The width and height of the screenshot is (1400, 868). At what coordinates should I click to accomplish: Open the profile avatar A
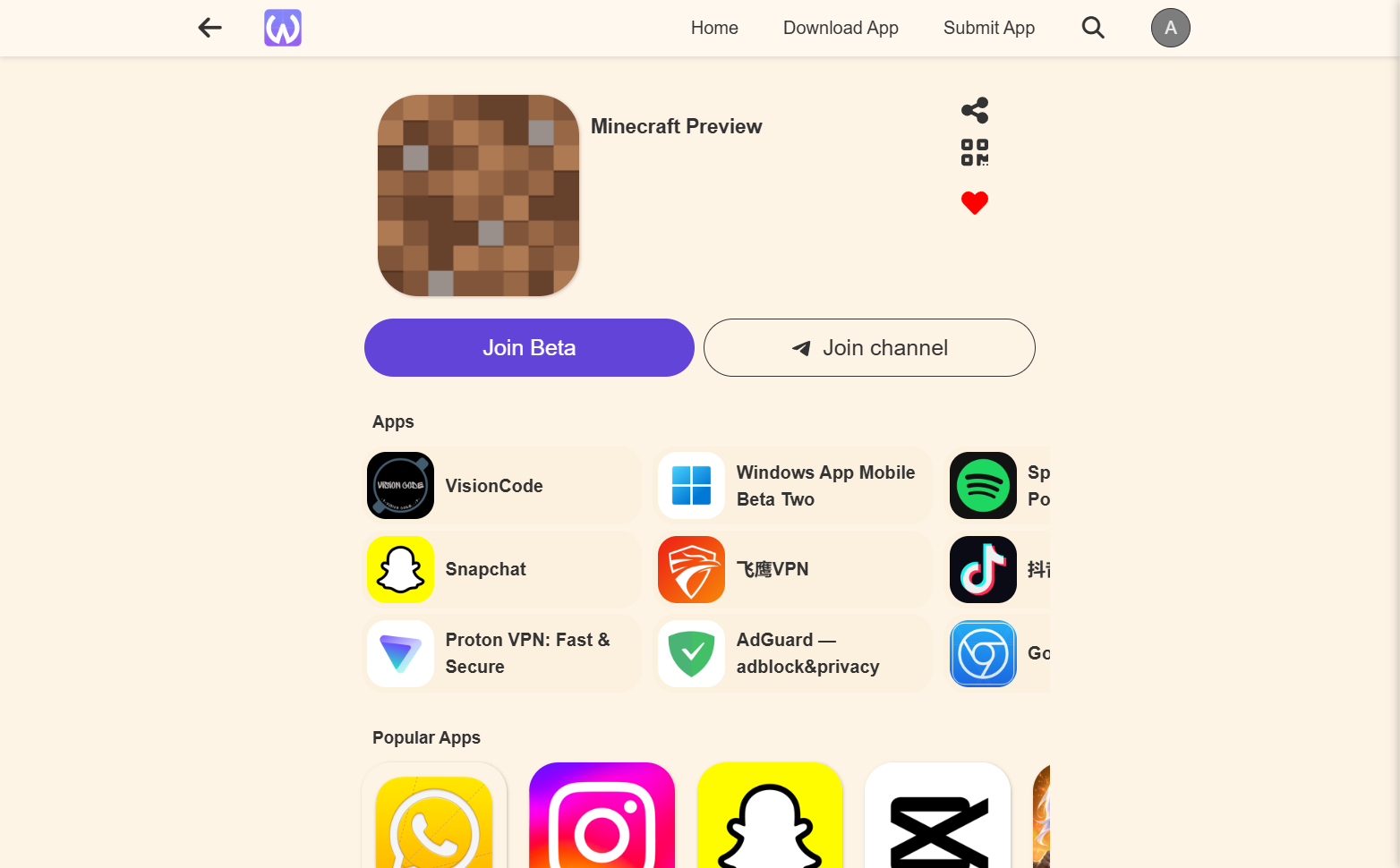[x=1170, y=28]
